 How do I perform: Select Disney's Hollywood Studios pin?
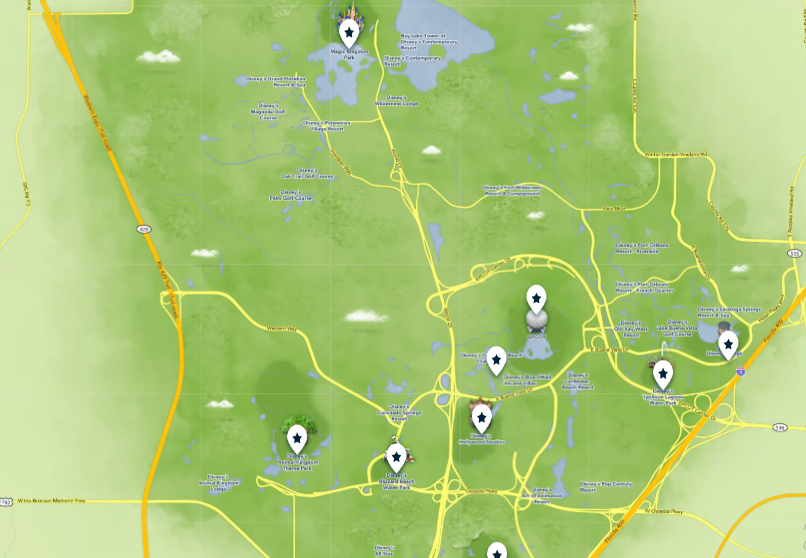(x=482, y=417)
